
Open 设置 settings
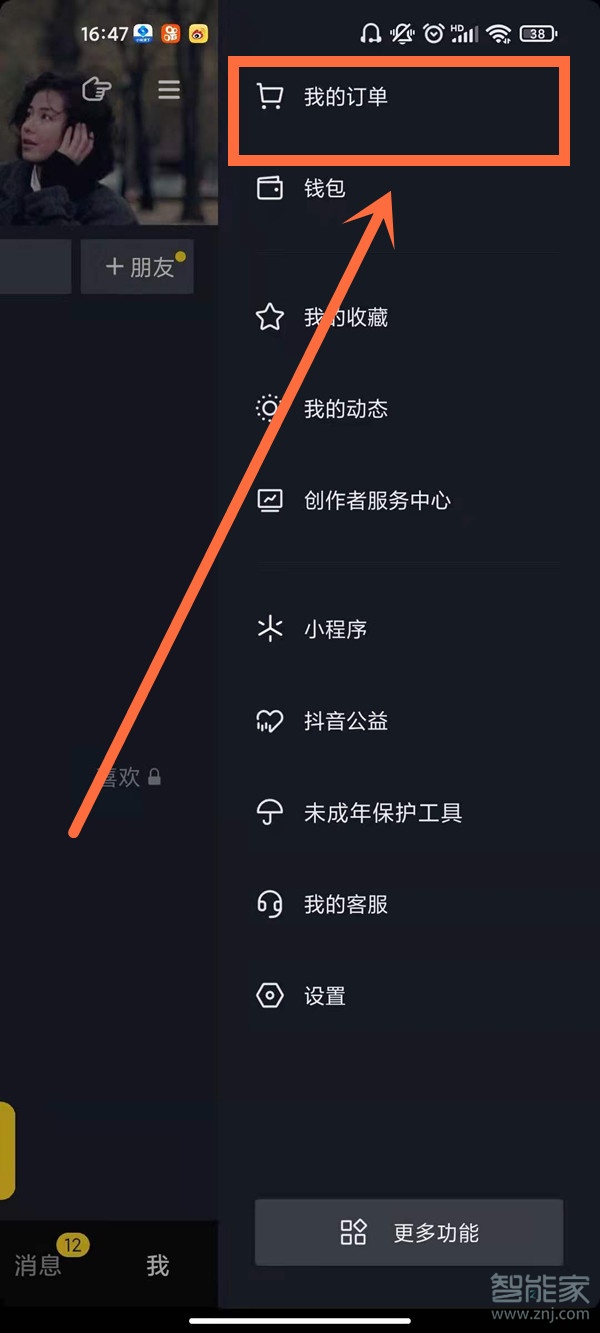coord(324,996)
